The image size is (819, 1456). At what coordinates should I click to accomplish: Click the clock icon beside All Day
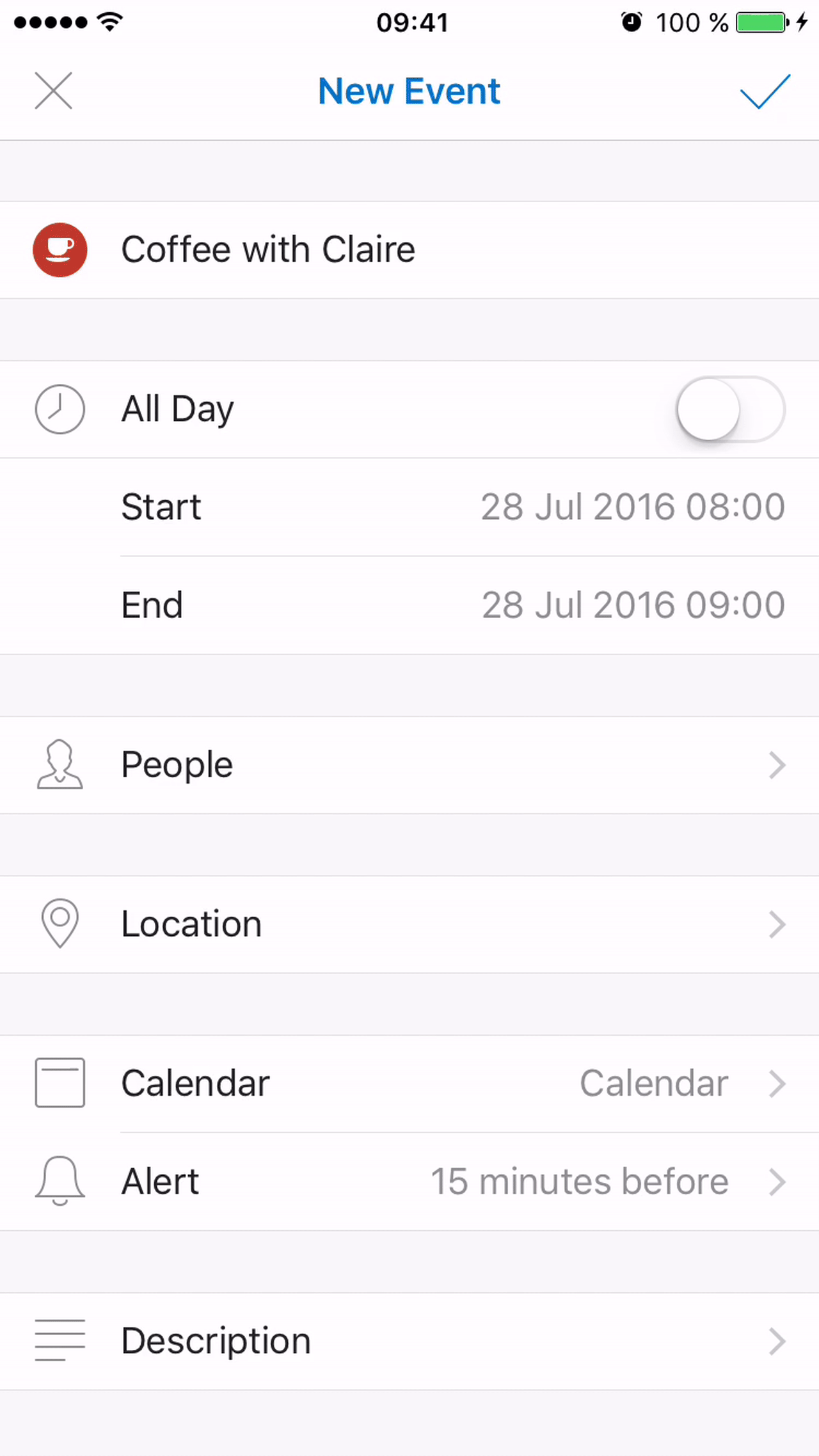[59, 409]
